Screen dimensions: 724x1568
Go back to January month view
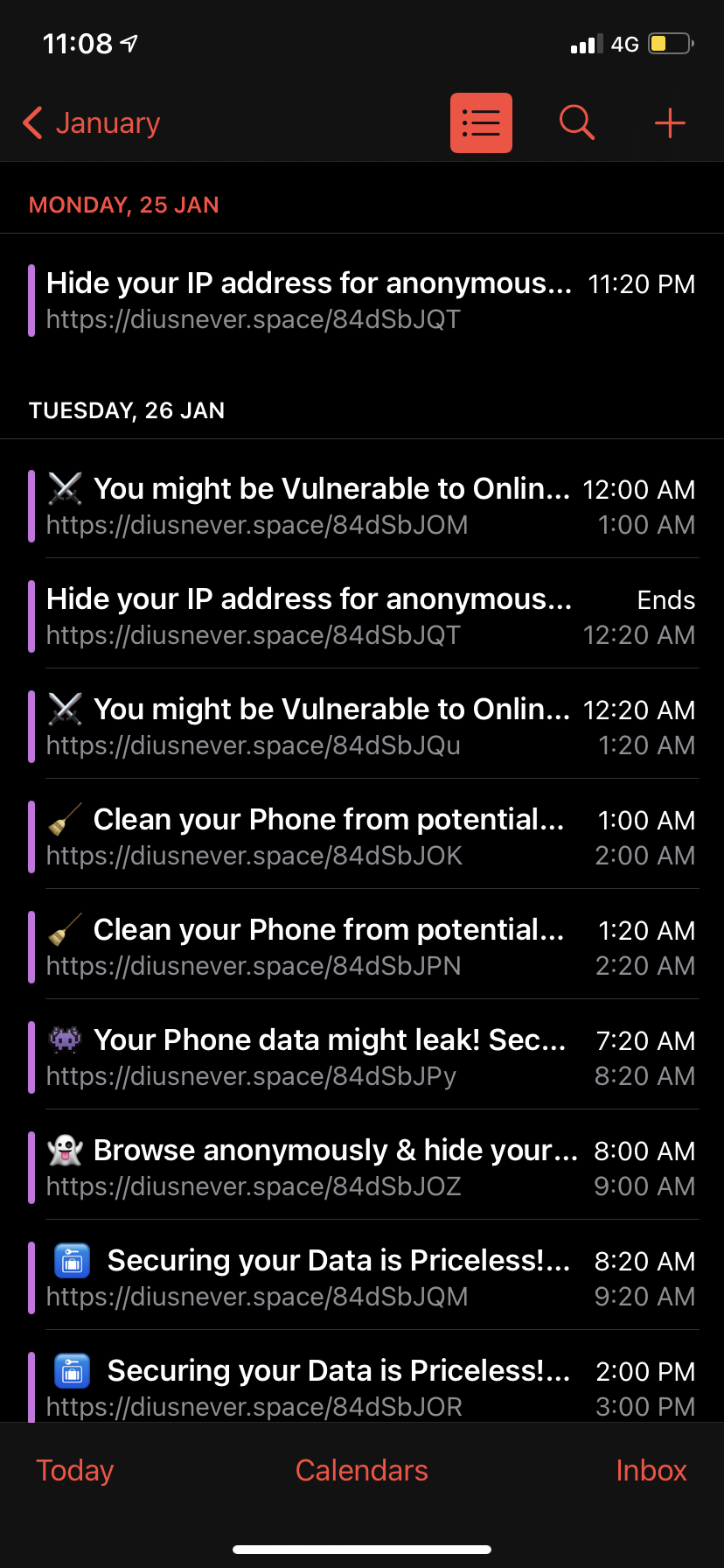(93, 123)
